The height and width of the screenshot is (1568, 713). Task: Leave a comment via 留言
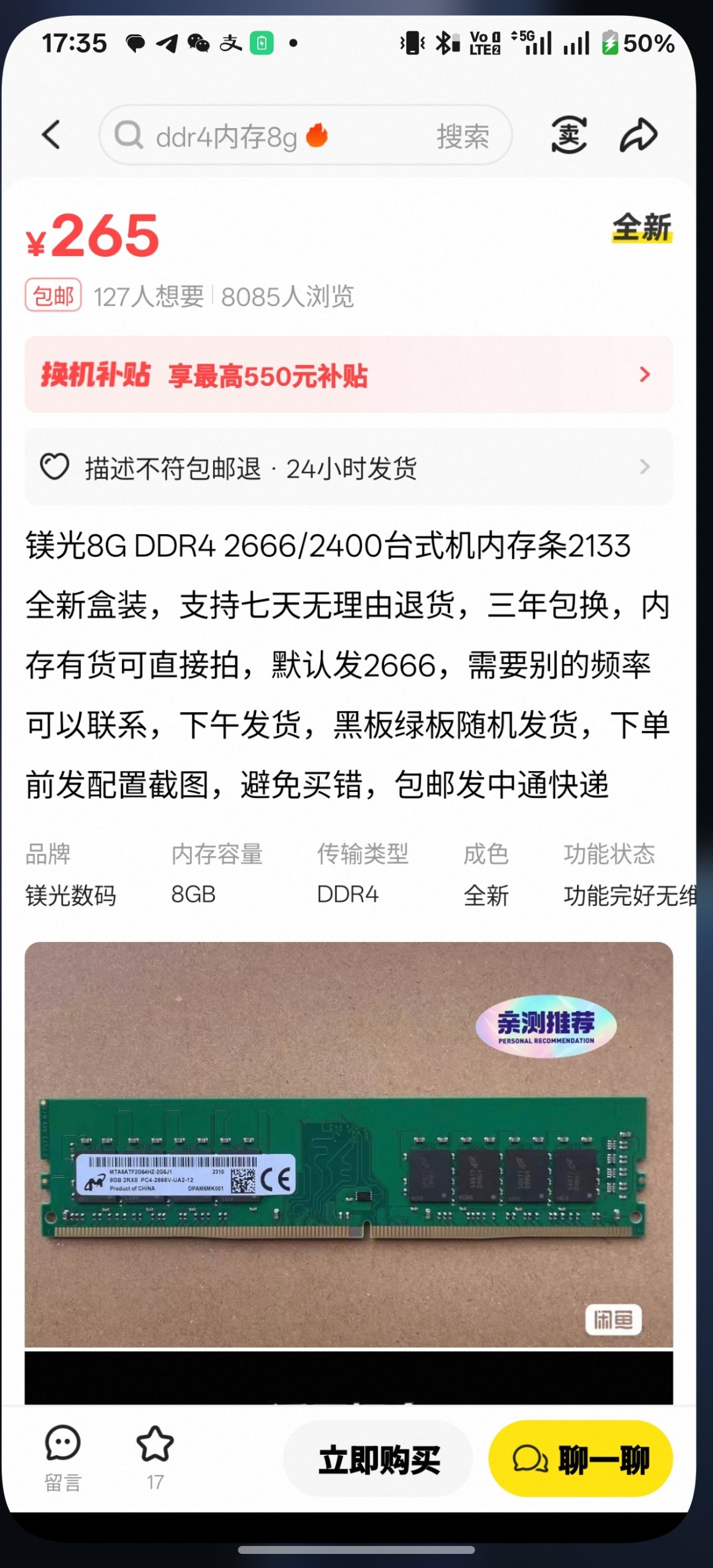62,1458
